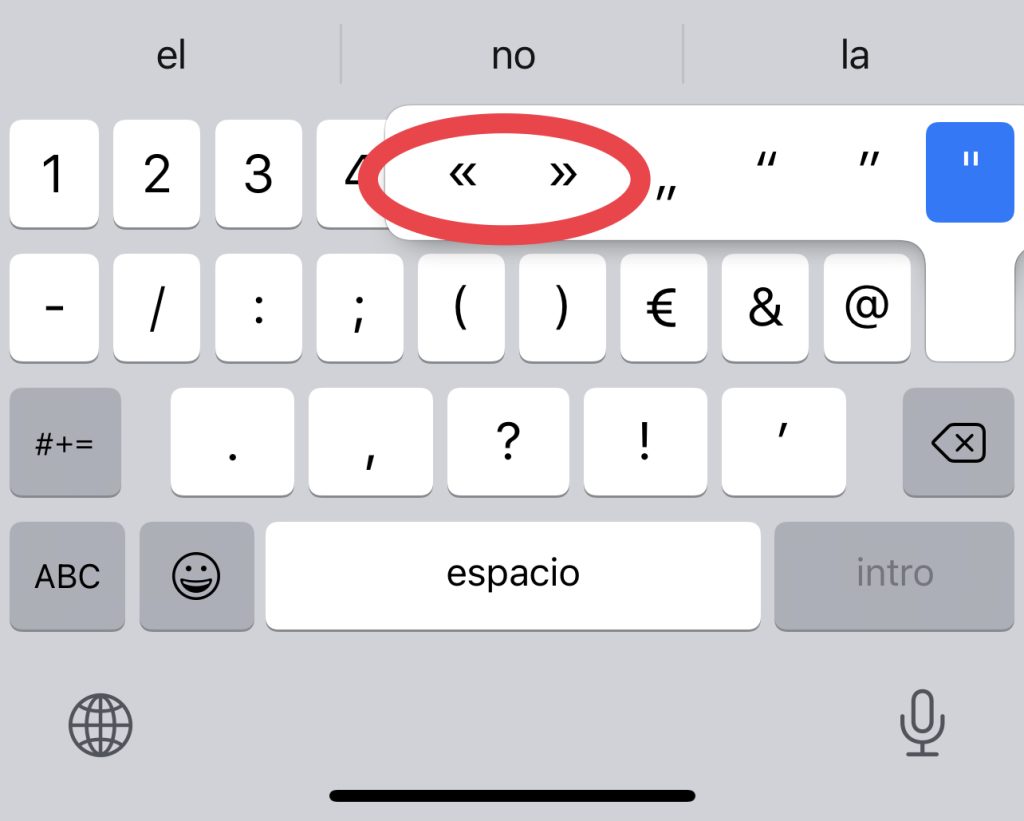The width and height of the screenshot is (1024, 821).
Task: Tap the highlighted straight quote key
Action: coord(969,172)
